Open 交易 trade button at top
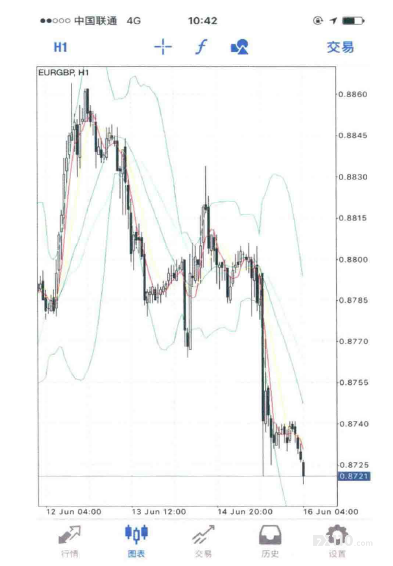Image resolution: width=393 pixels, height=566 pixels. point(340,47)
